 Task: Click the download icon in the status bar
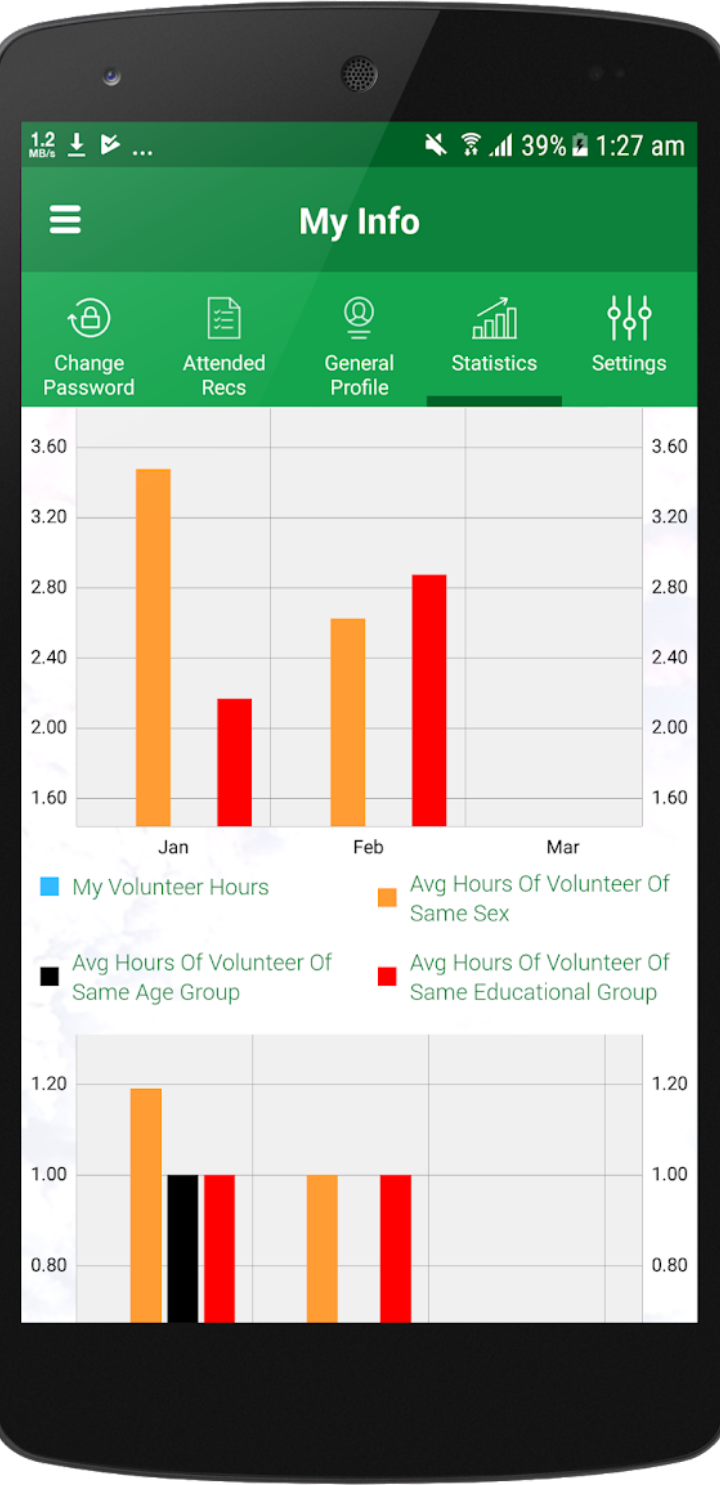76,144
